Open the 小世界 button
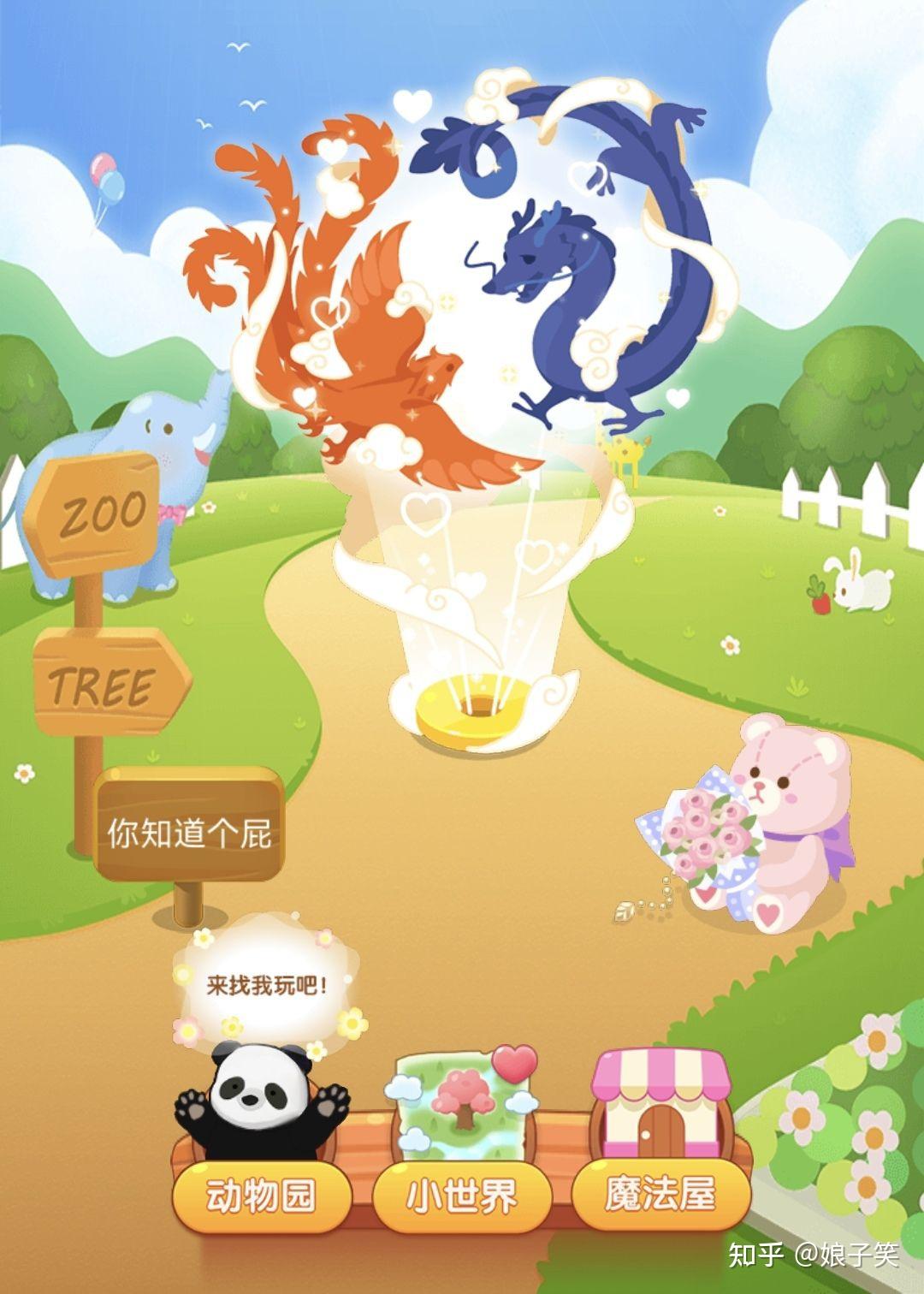The height and width of the screenshot is (1294, 924). pos(461,1195)
